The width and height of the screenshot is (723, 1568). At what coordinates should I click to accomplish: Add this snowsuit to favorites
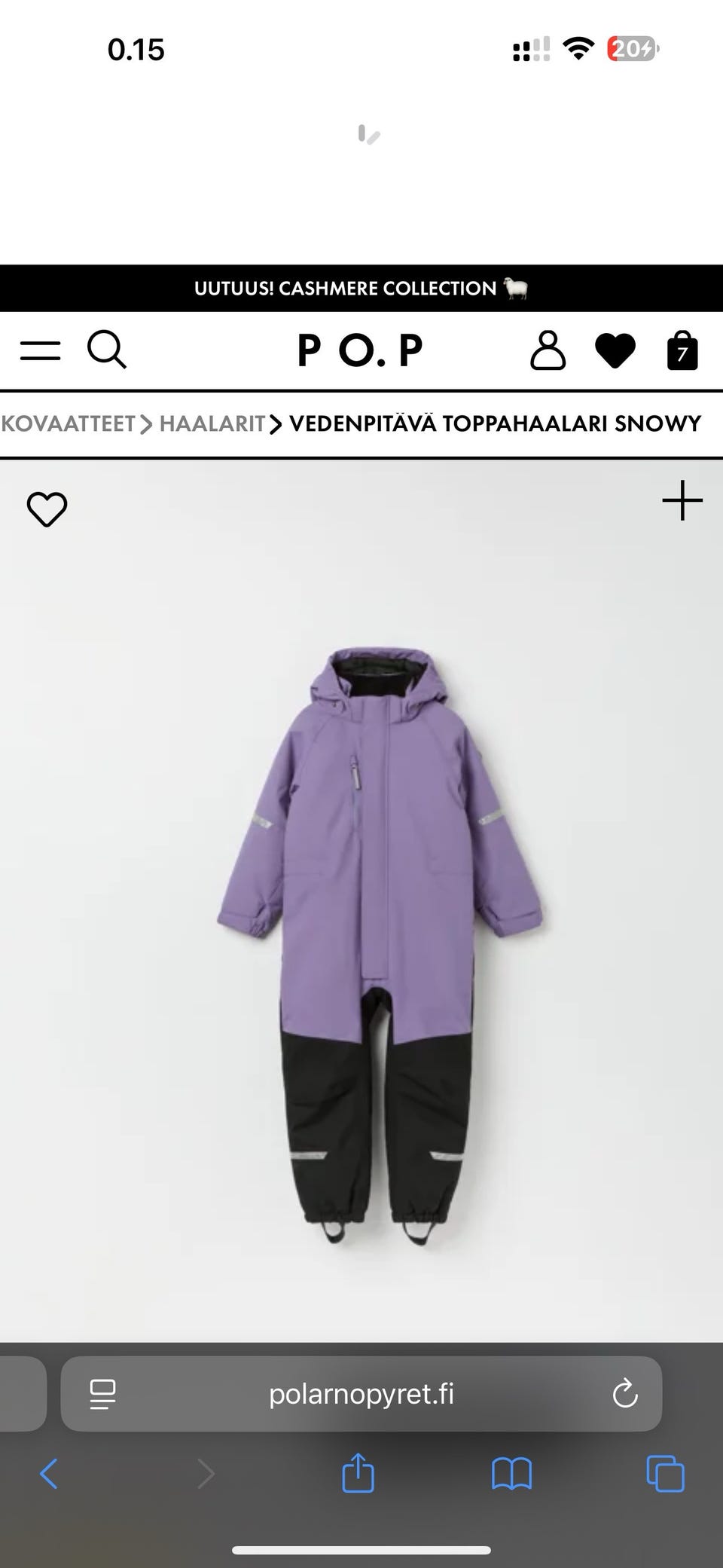(x=47, y=509)
